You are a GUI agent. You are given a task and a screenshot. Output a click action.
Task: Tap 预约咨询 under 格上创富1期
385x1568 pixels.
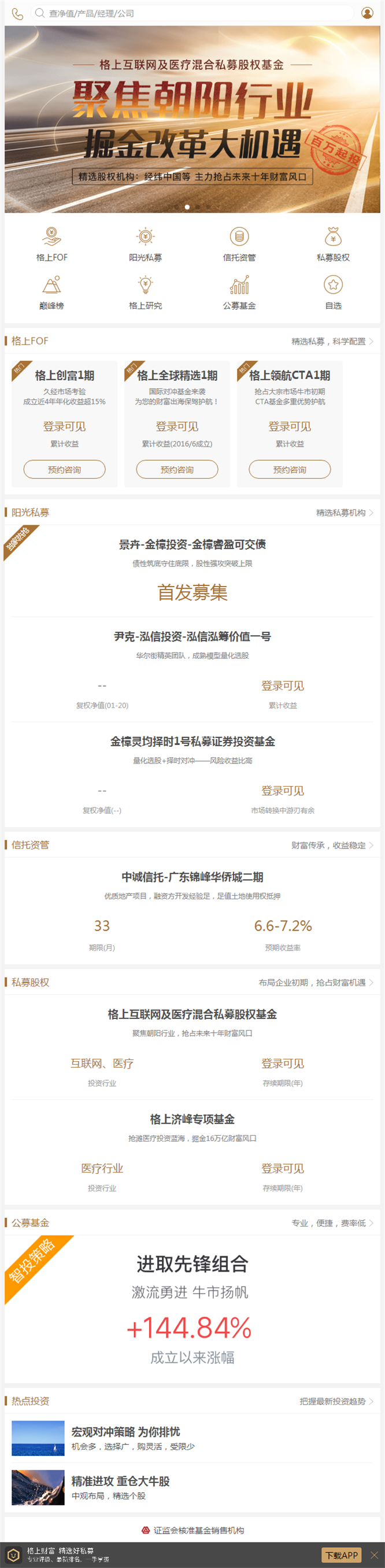tap(65, 469)
